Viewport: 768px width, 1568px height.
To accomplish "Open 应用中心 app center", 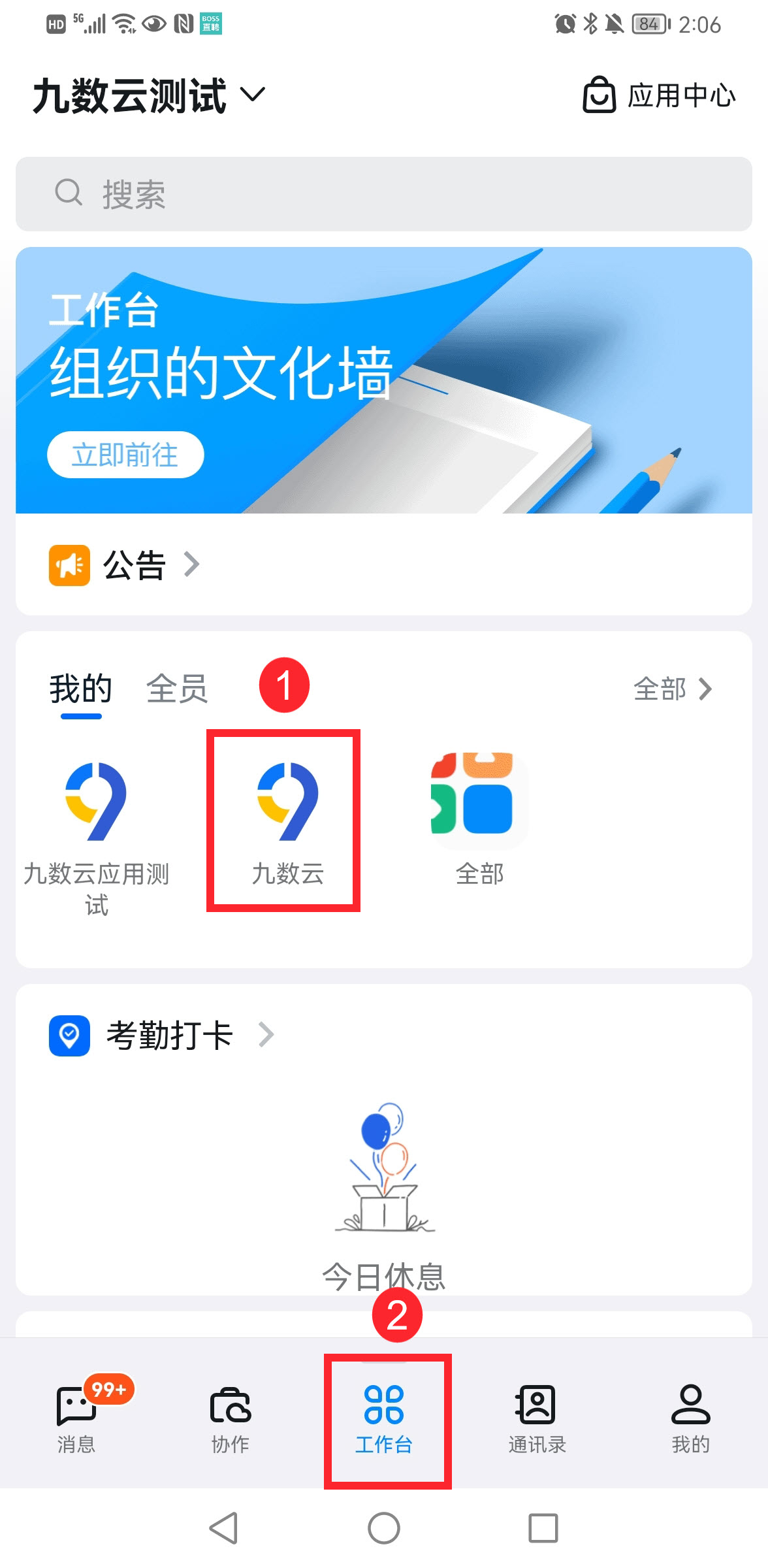I will tap(660, 96).
